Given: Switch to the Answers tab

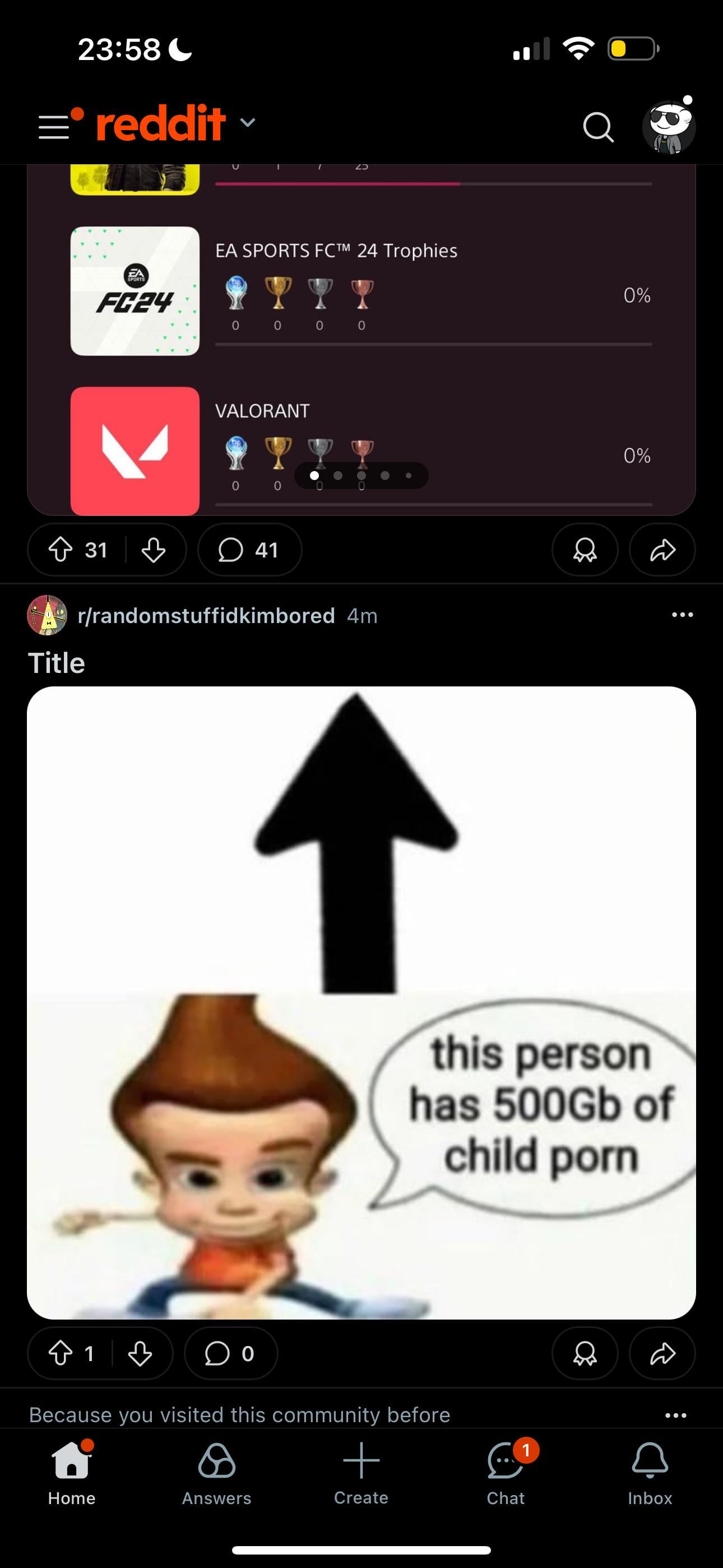Looking at the screenshot, I should click(x=217, y=1473).
